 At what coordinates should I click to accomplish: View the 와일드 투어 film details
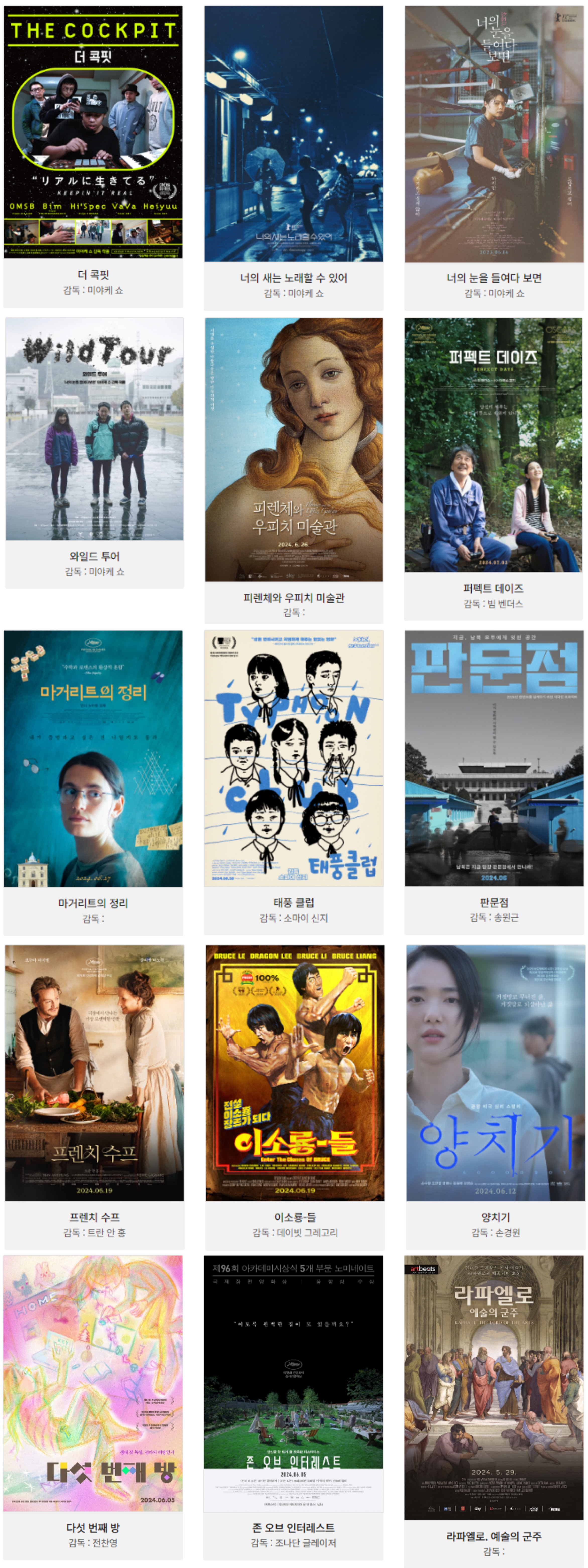[94, 429]
